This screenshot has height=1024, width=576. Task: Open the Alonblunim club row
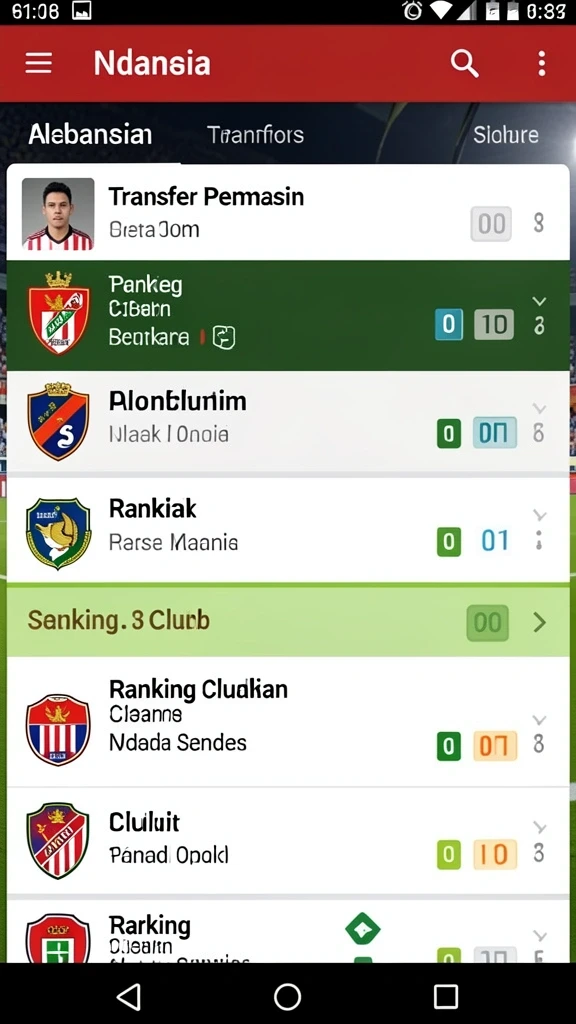pos(288,422)
